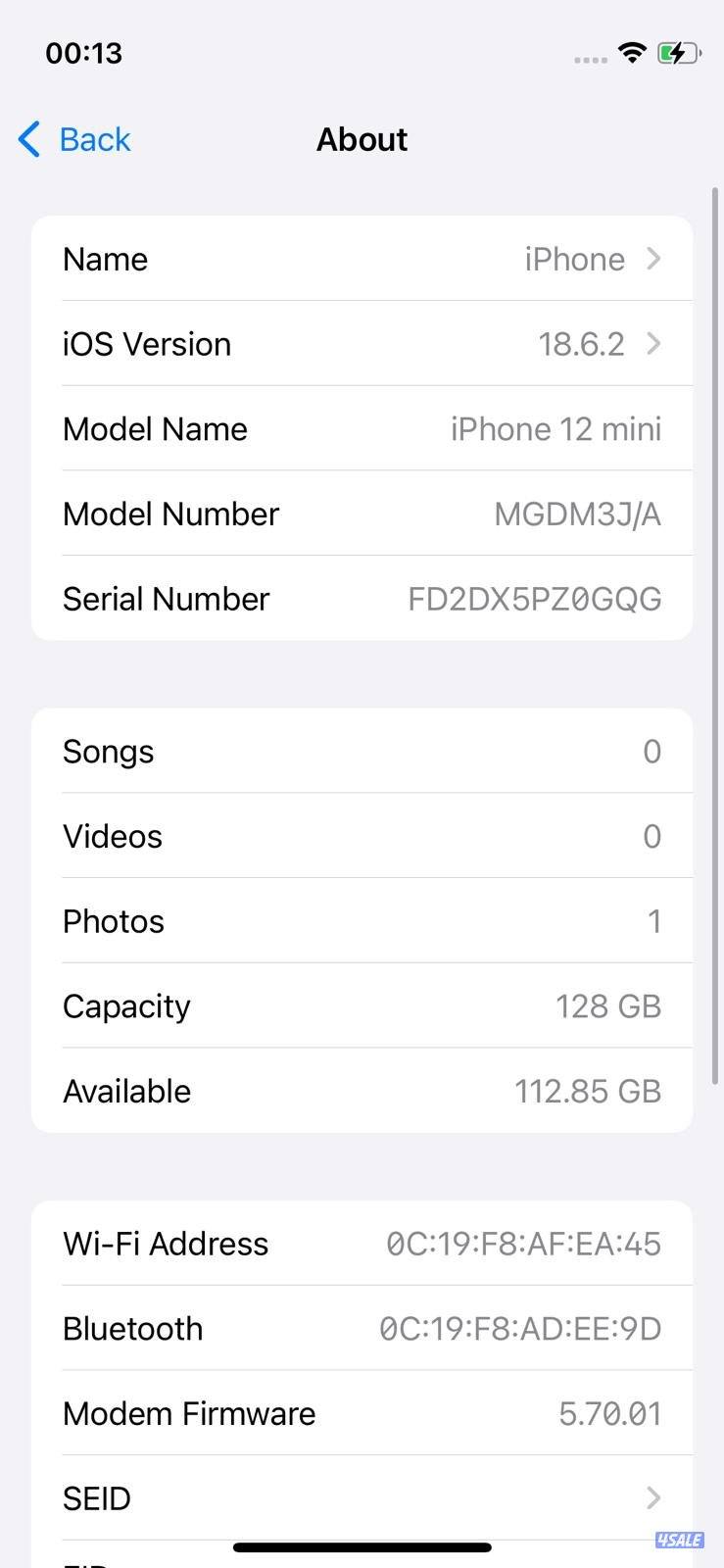Tap the blue back chevron arrow
Viewport: 724px width, 1568px height.
click(x=28, y=139)
